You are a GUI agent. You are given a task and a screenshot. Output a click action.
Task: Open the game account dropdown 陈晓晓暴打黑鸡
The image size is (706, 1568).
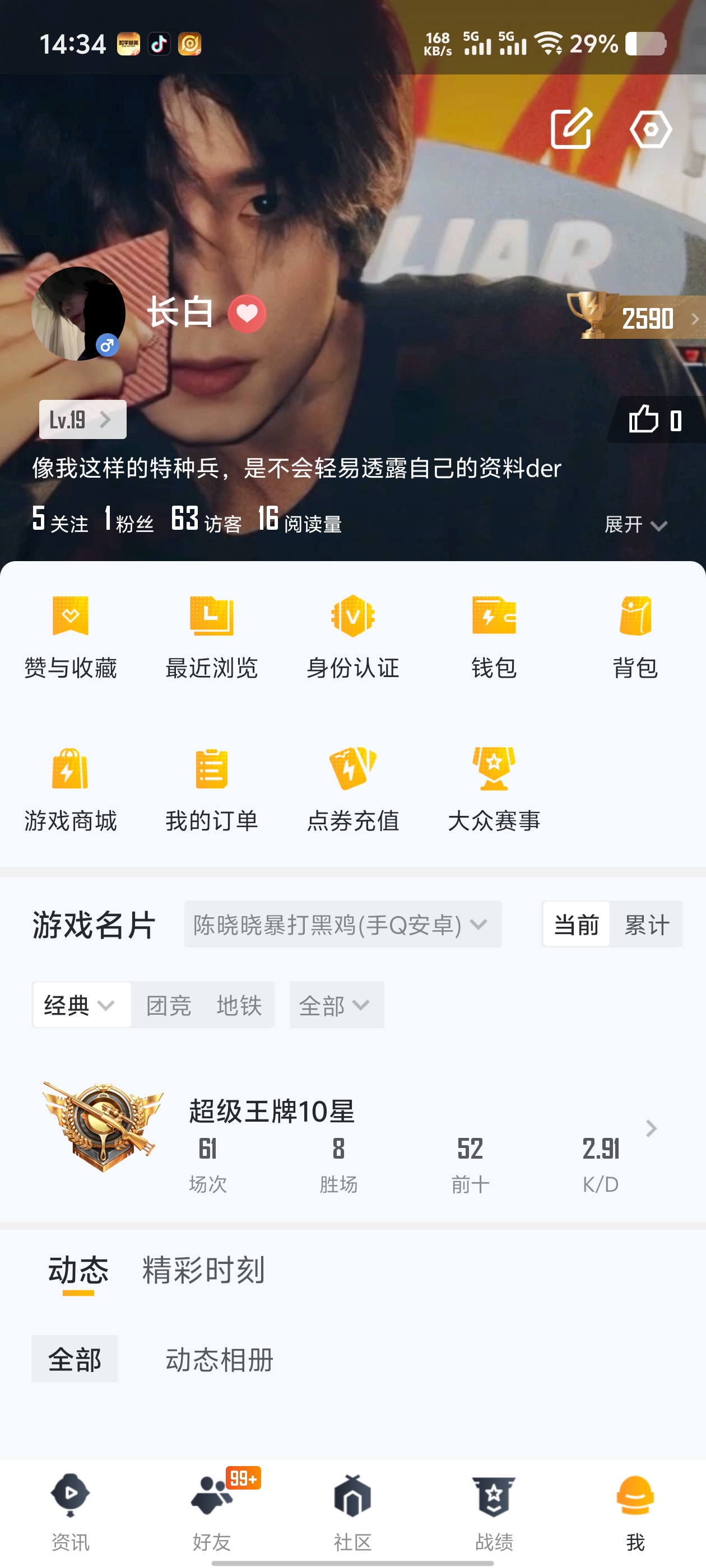coord(342,925)
